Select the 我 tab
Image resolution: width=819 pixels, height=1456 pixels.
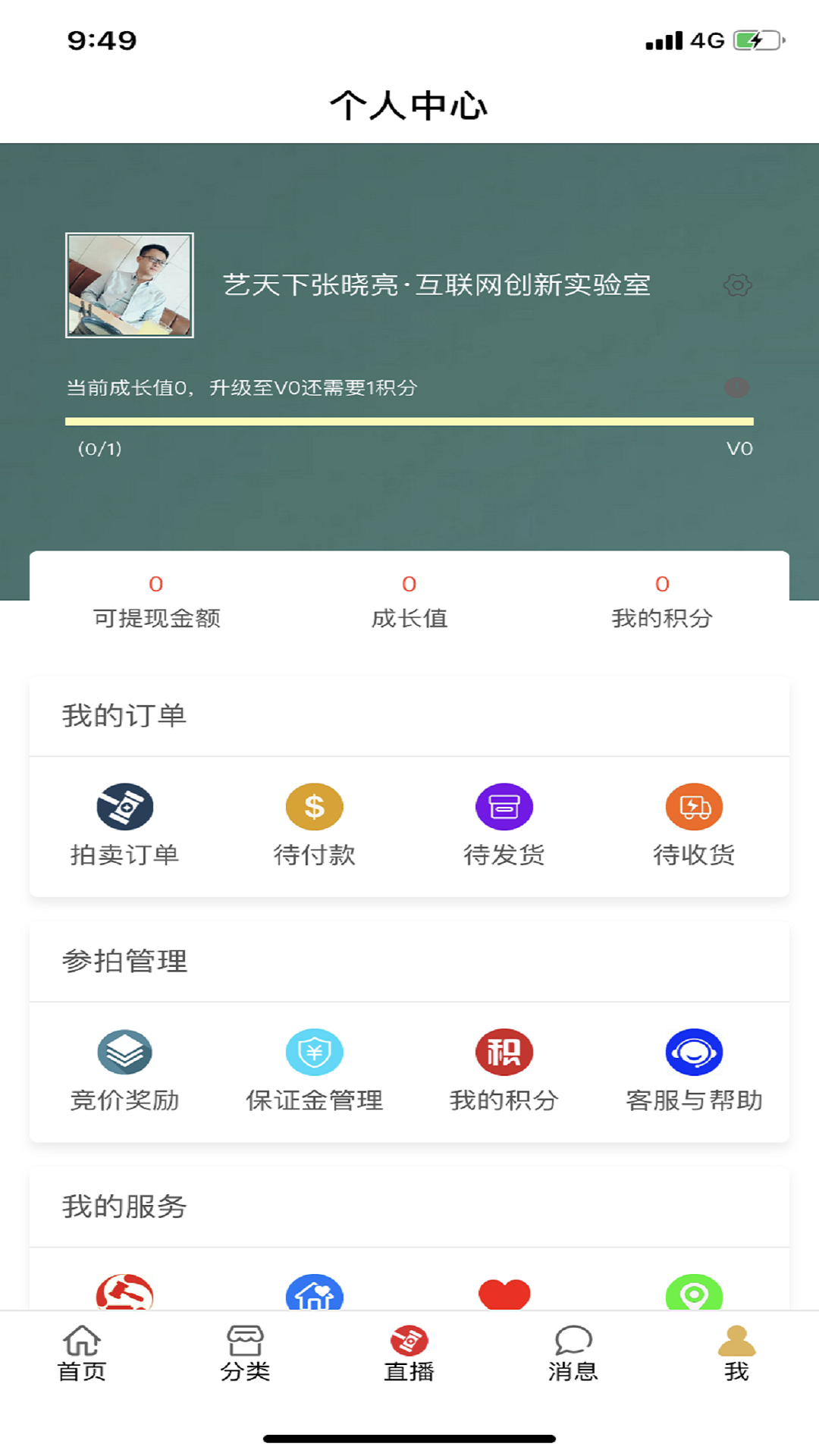[x=736, y=1353]
